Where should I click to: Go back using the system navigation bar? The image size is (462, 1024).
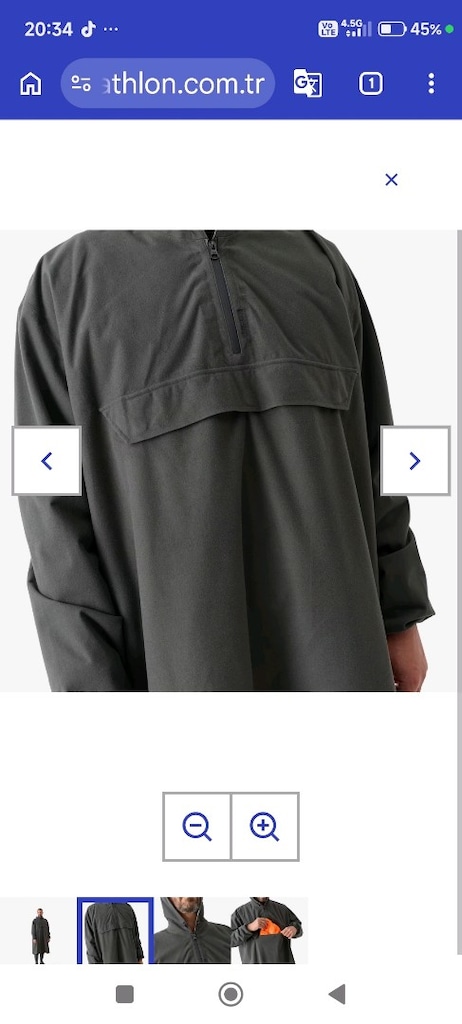click(337, 994)
